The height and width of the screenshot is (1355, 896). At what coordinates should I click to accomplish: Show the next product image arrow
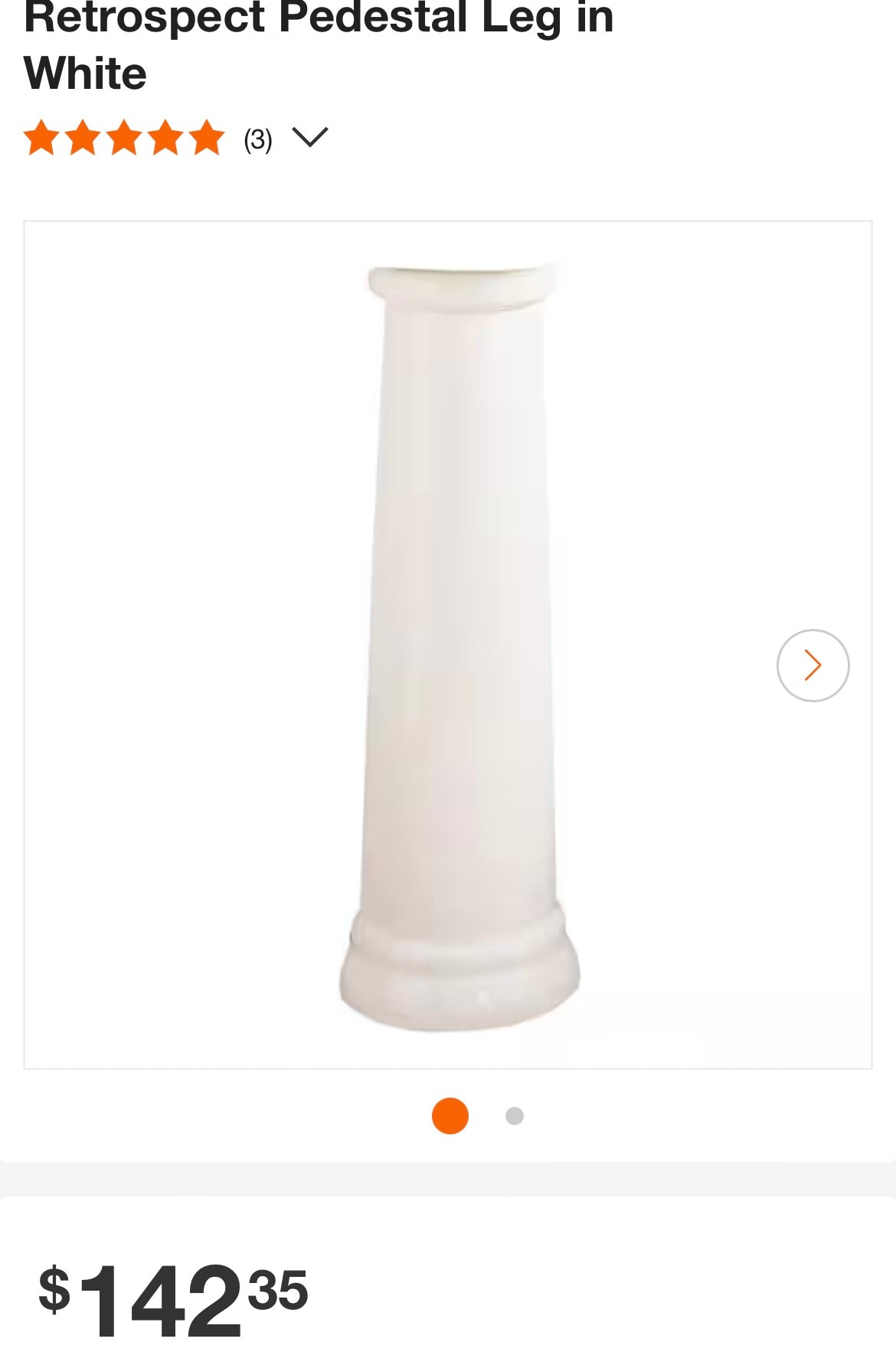813,666
